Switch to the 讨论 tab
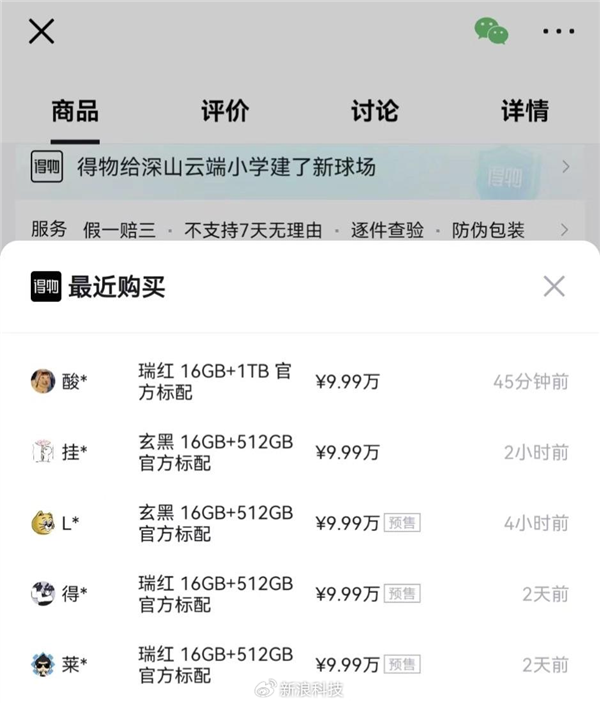The width and height of the screenshot is (600, 703). [x=375, y=110]
